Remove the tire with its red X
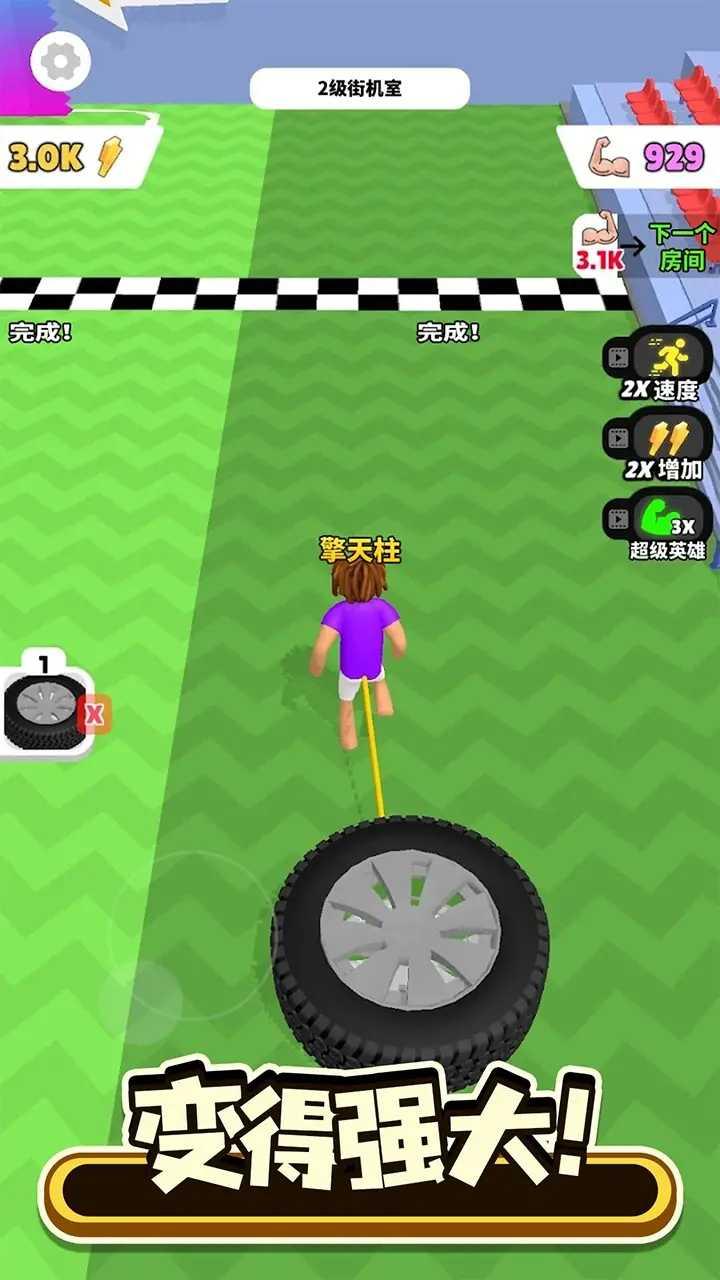 coord(95,714)
